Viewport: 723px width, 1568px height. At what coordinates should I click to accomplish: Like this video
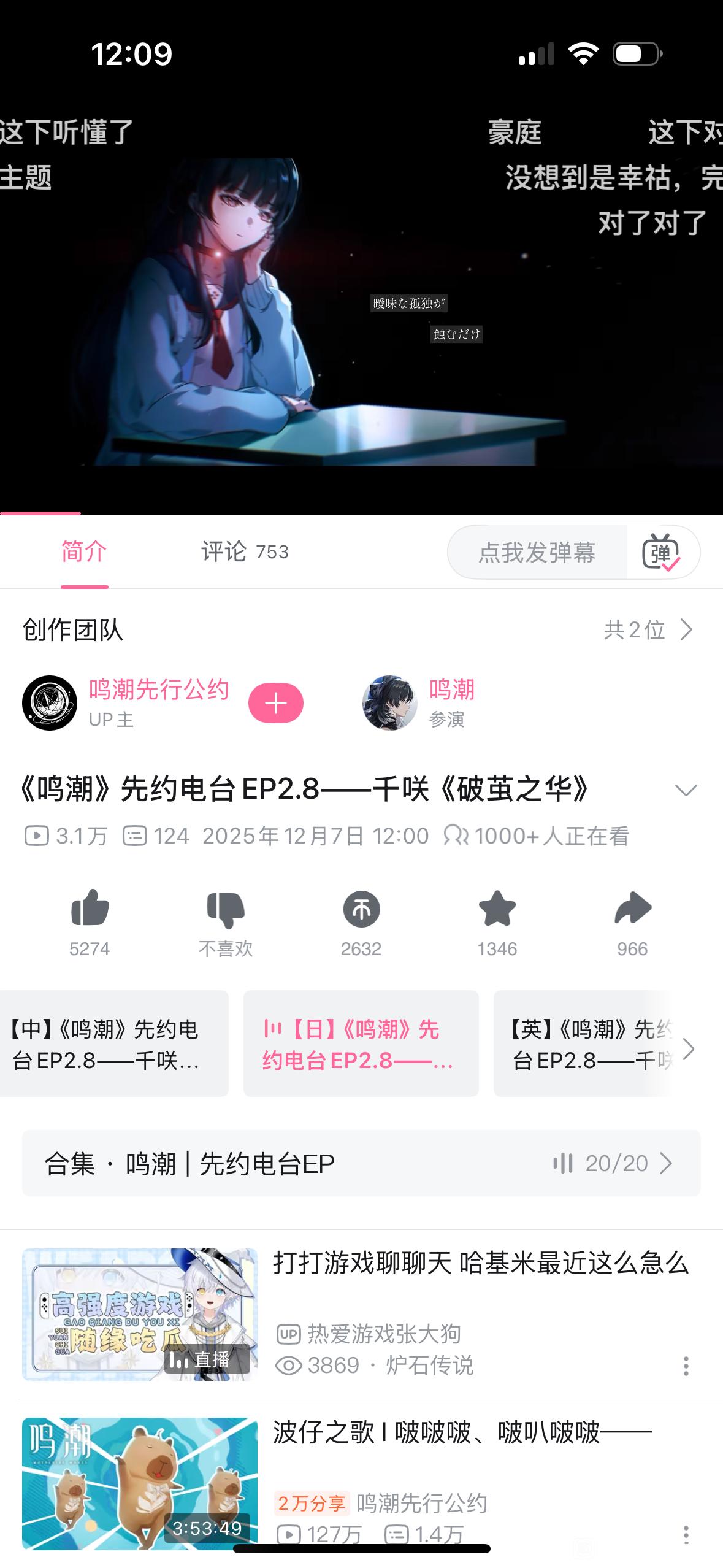coord(90,909)
